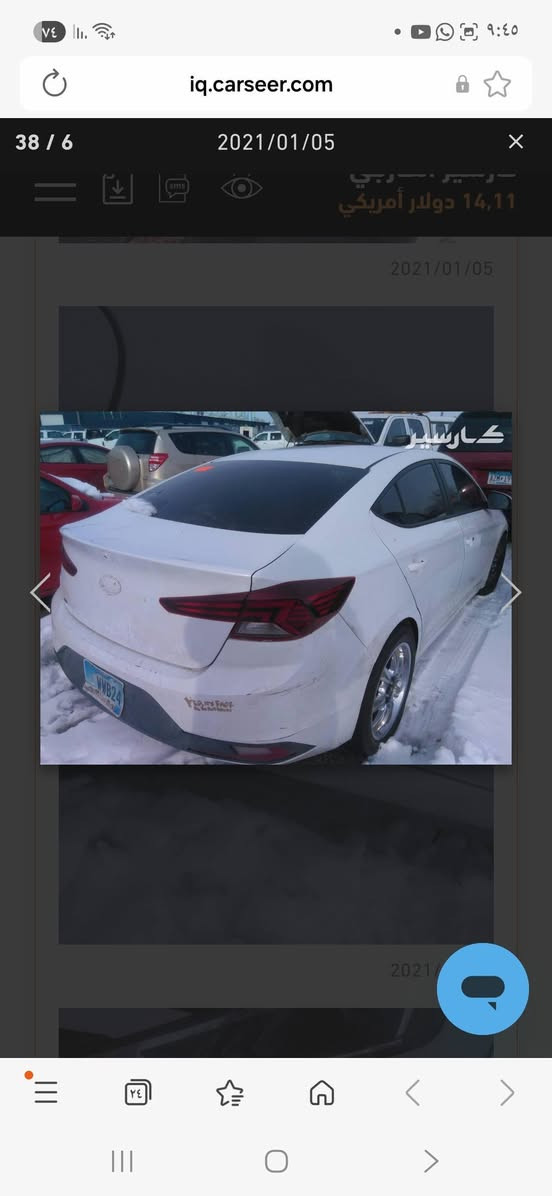Viewport: 552px width, 1196px height.
Task: Go to the previous car photo
Action: pyautogui.click(x=40, y=593)
